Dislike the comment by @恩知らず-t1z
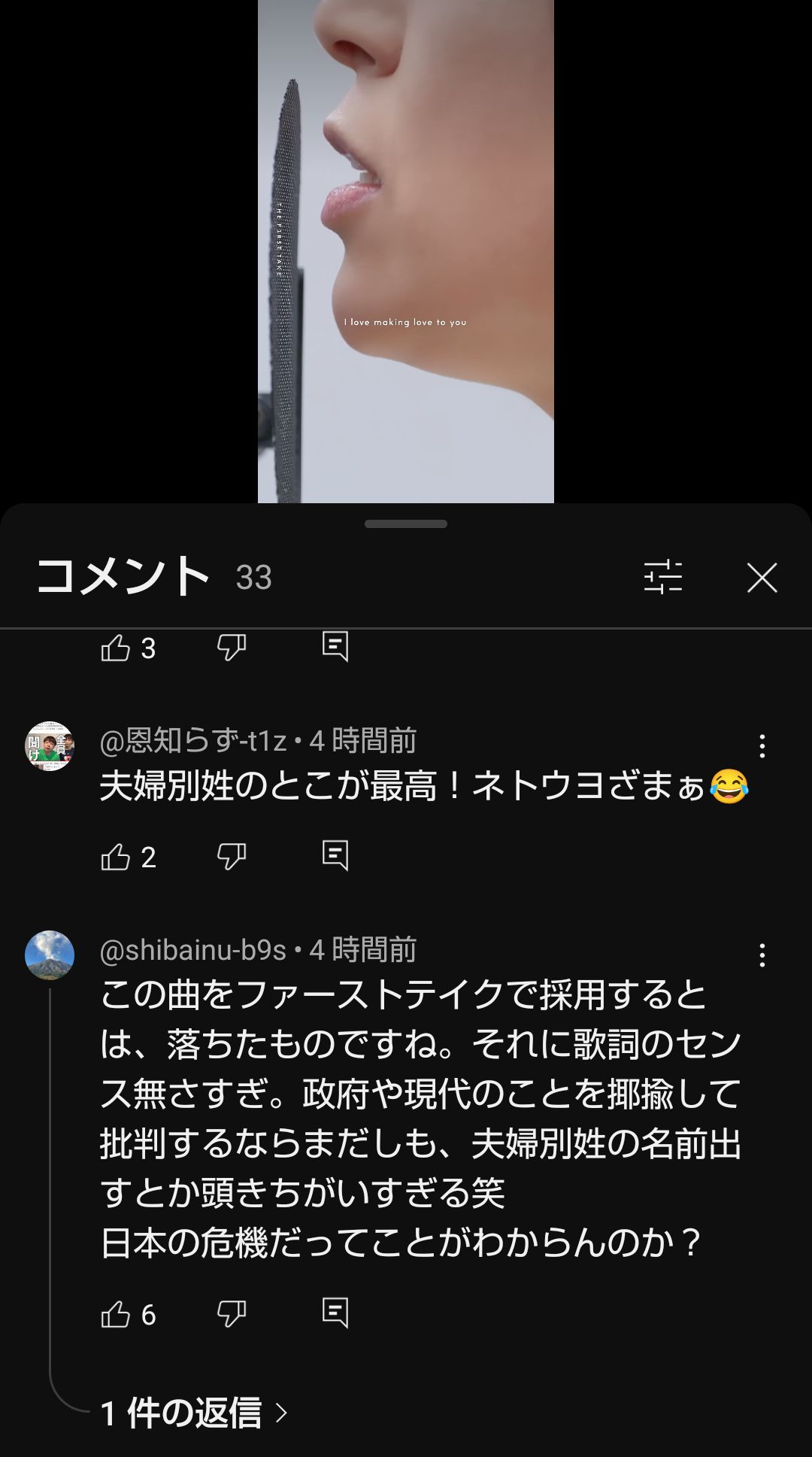 tap(232, 857)
